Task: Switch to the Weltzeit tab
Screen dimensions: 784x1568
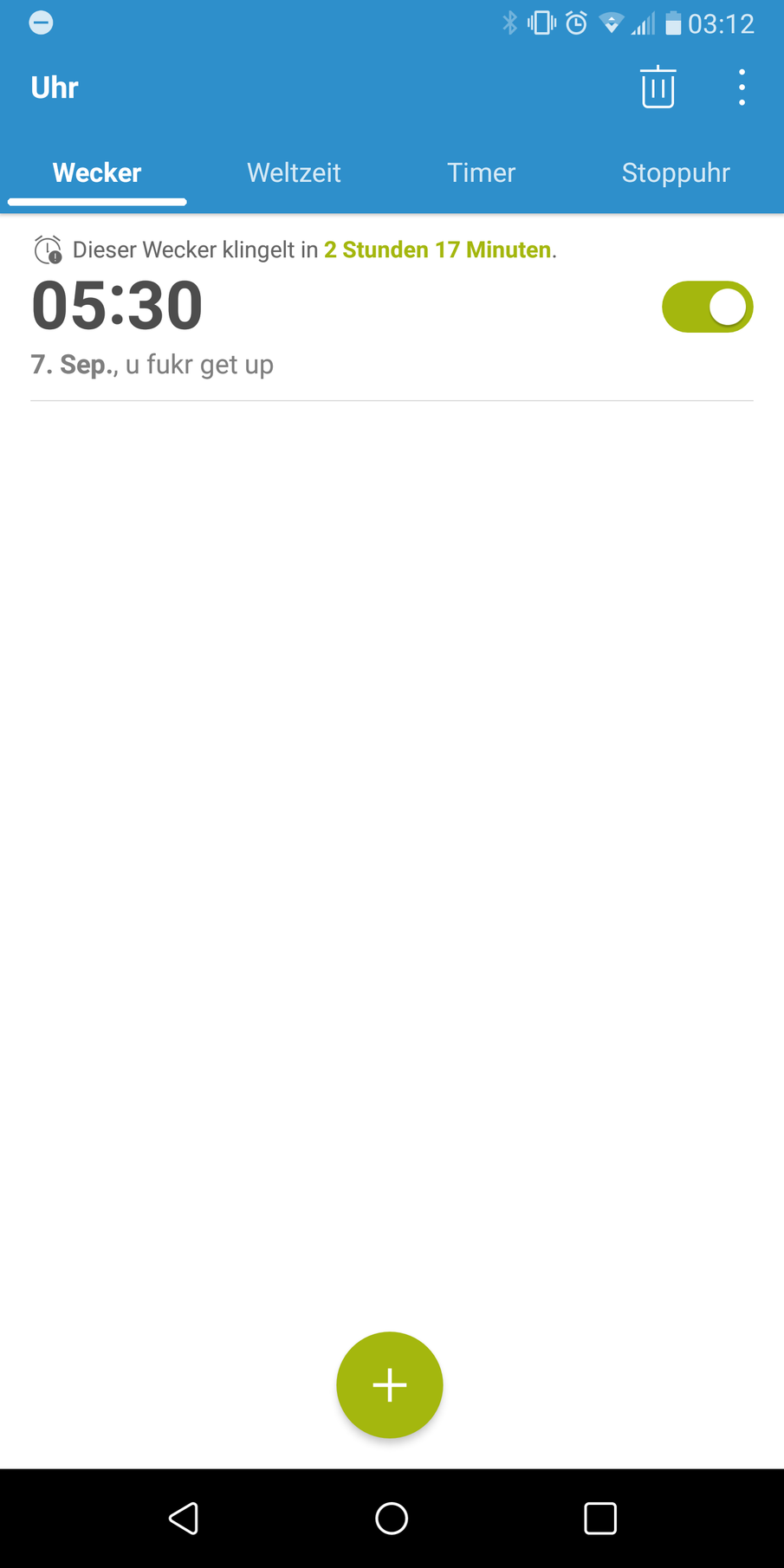Action: coord(294,172)
